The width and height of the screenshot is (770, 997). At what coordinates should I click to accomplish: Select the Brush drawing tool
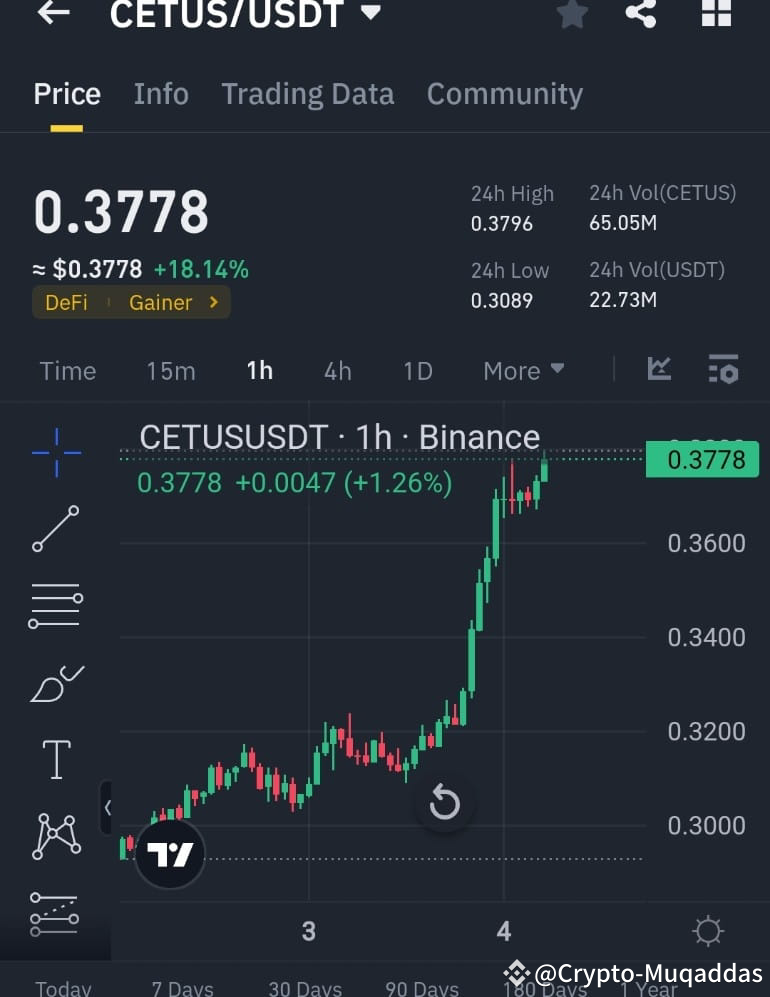[56, 683]
